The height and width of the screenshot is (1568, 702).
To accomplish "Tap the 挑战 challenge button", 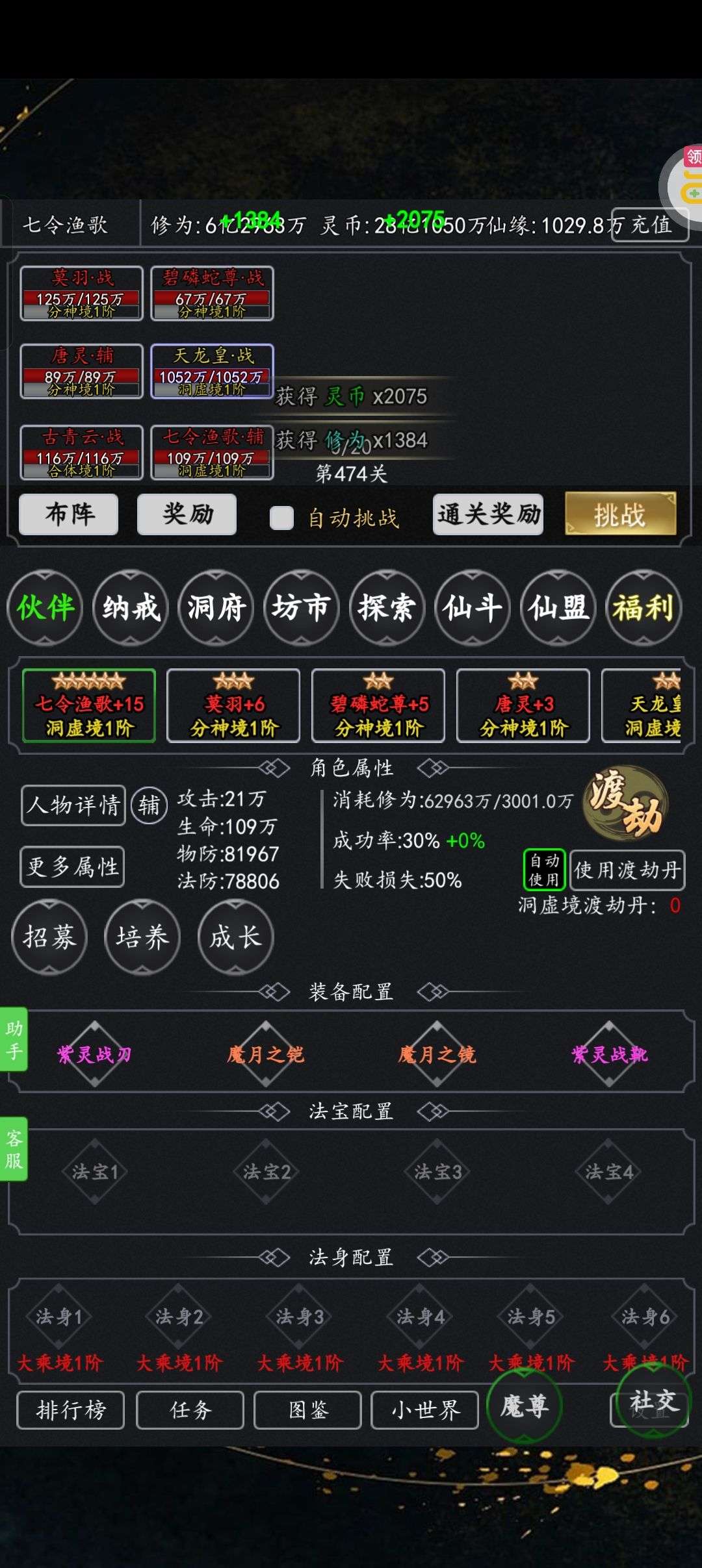I will 620,514.
